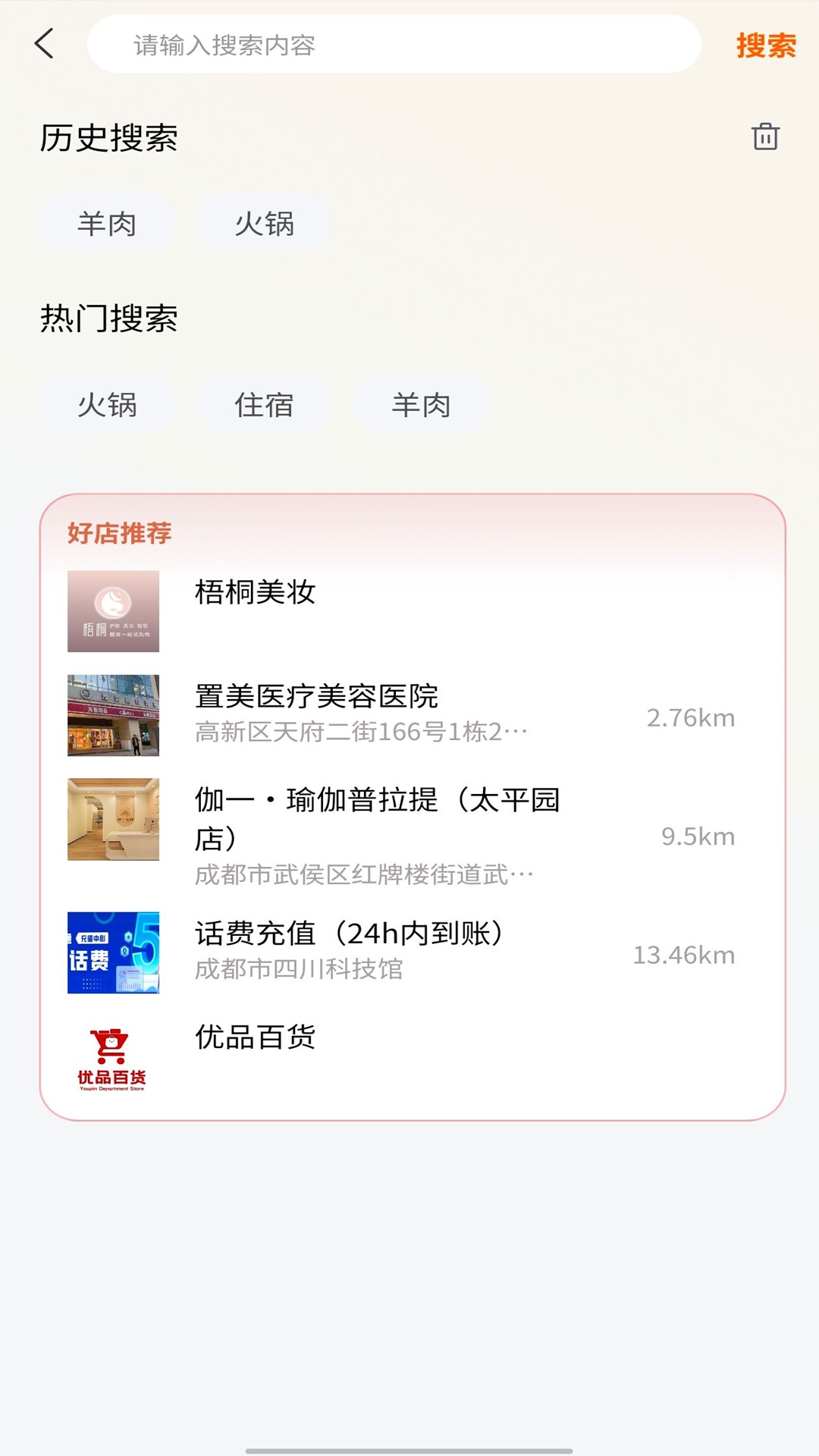The image size is (819, 1456).
Task: Tap 火锅 under hot searches
Action: pos(107,404)
